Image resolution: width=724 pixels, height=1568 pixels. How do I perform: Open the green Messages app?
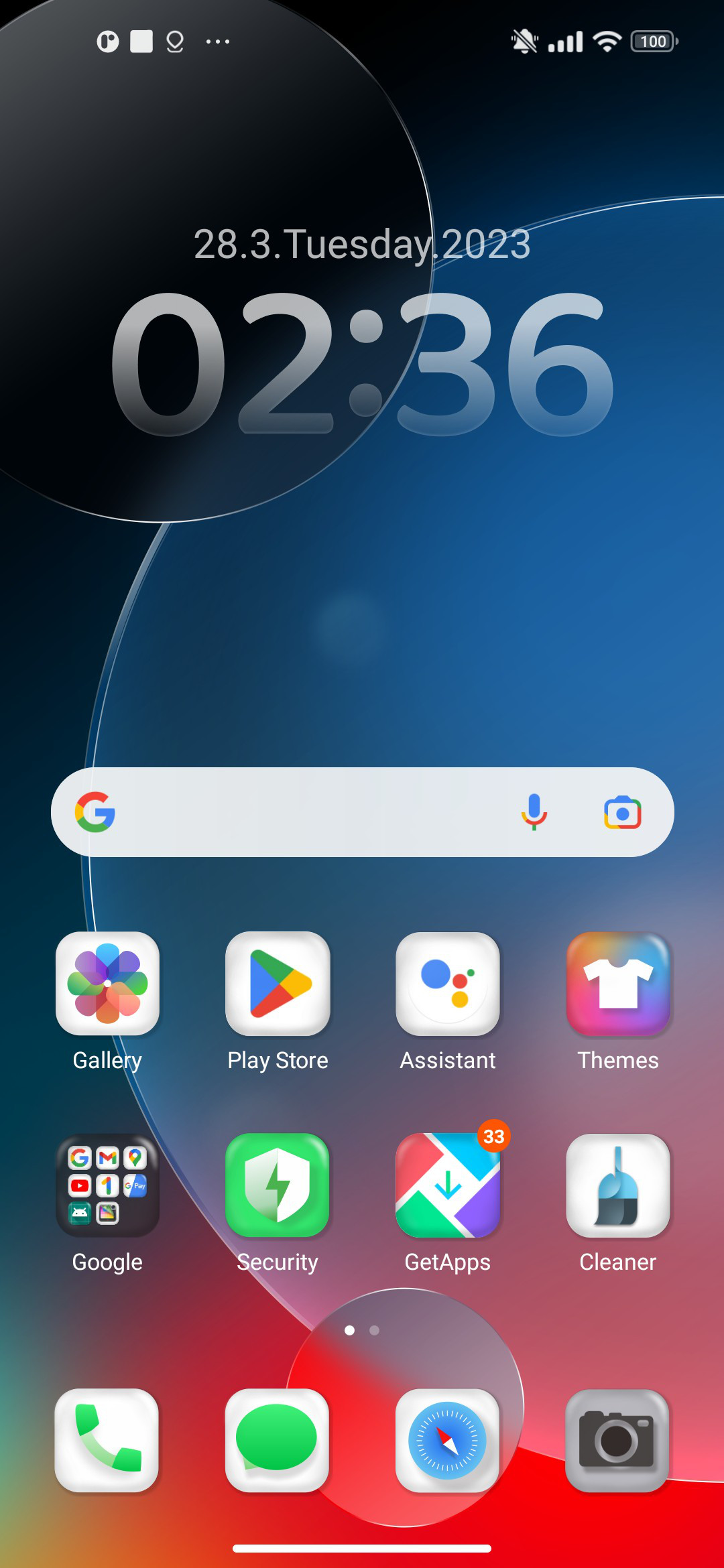[278, 1440]
